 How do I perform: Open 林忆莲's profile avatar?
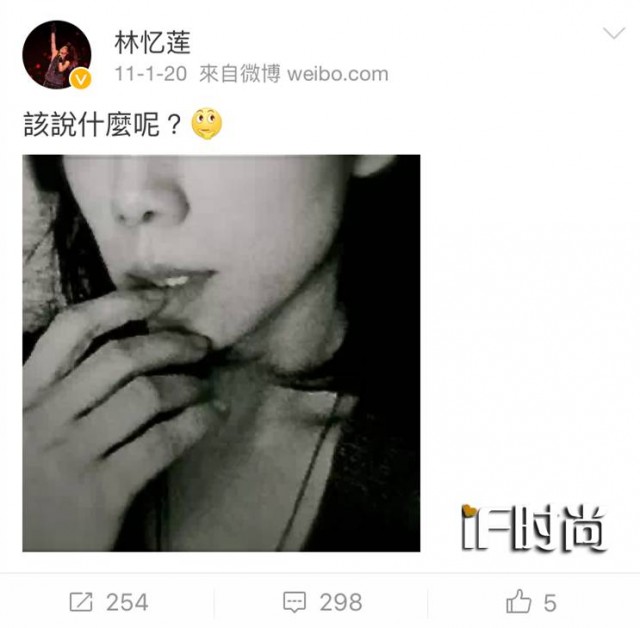point(57,55)
